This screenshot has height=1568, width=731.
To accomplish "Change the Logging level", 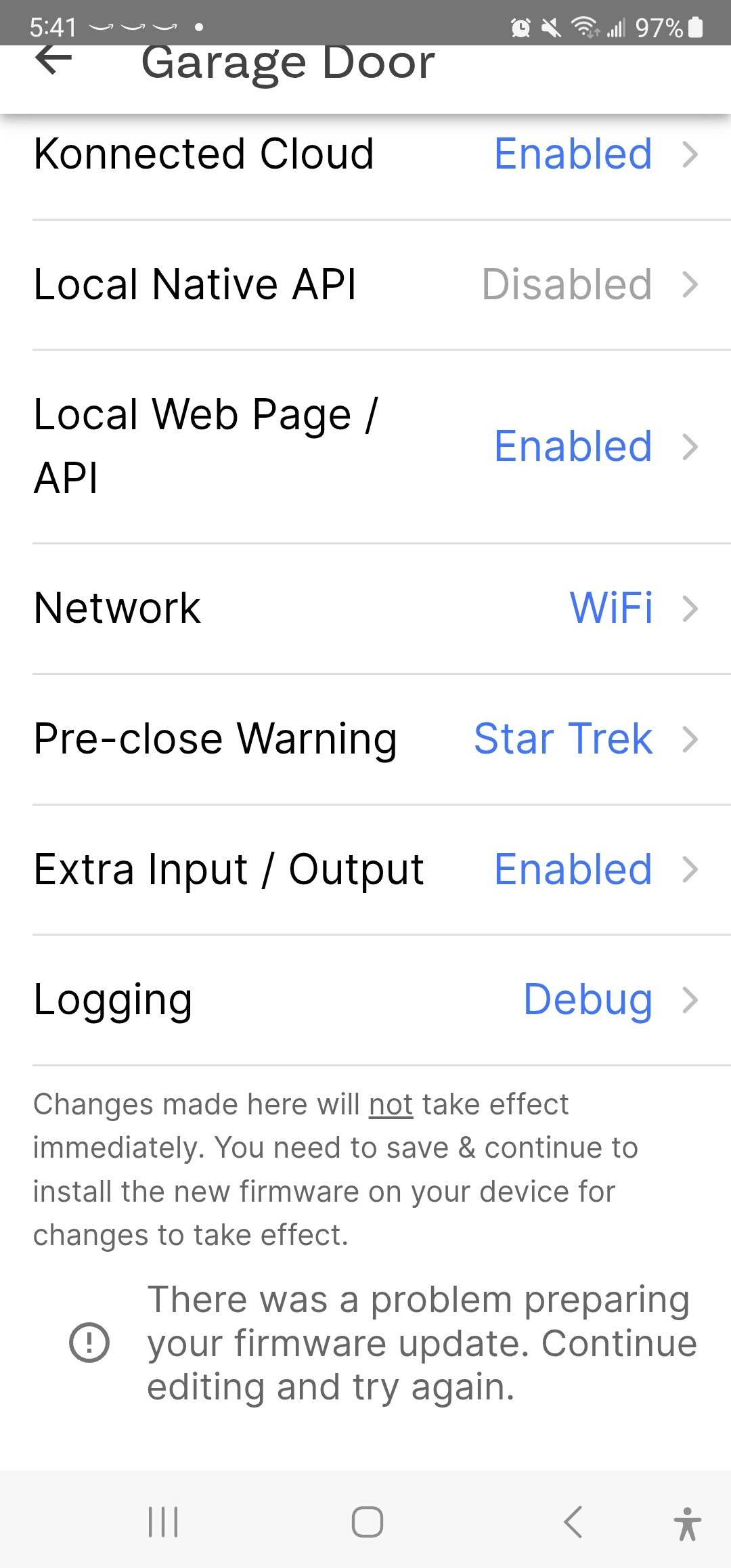I will [x=365, y=1000].
